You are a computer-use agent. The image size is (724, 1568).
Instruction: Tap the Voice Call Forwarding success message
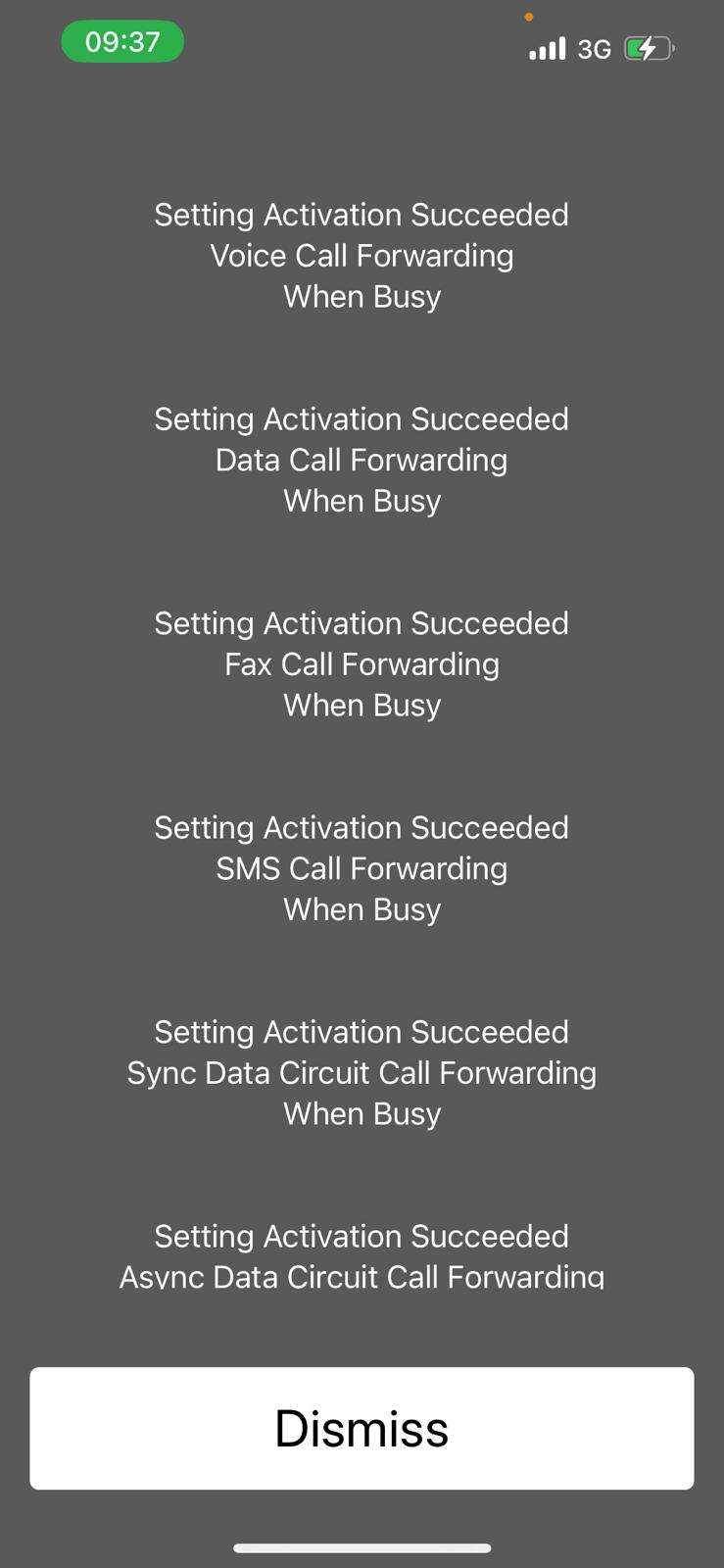[x=362, y=256]
